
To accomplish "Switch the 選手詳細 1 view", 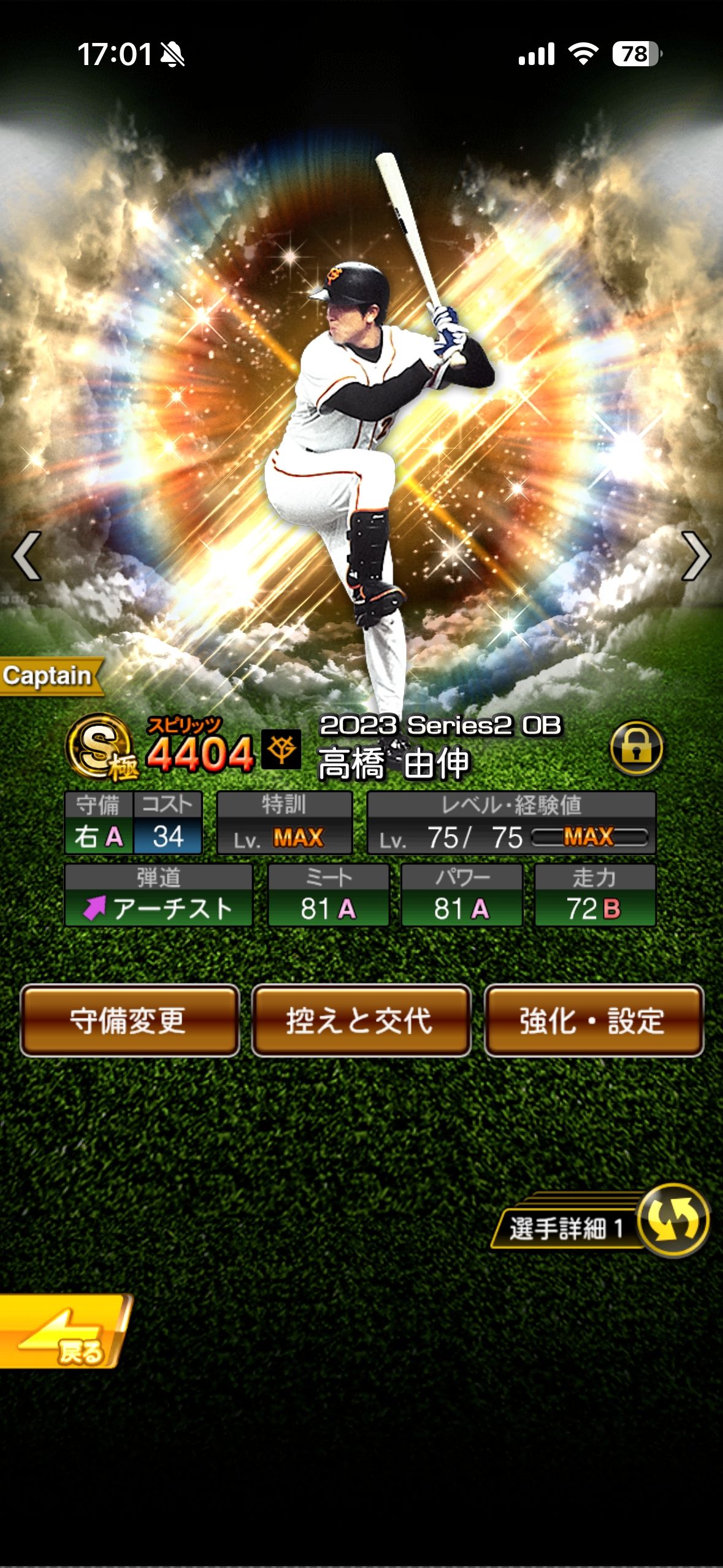I will pos(672,1220).
